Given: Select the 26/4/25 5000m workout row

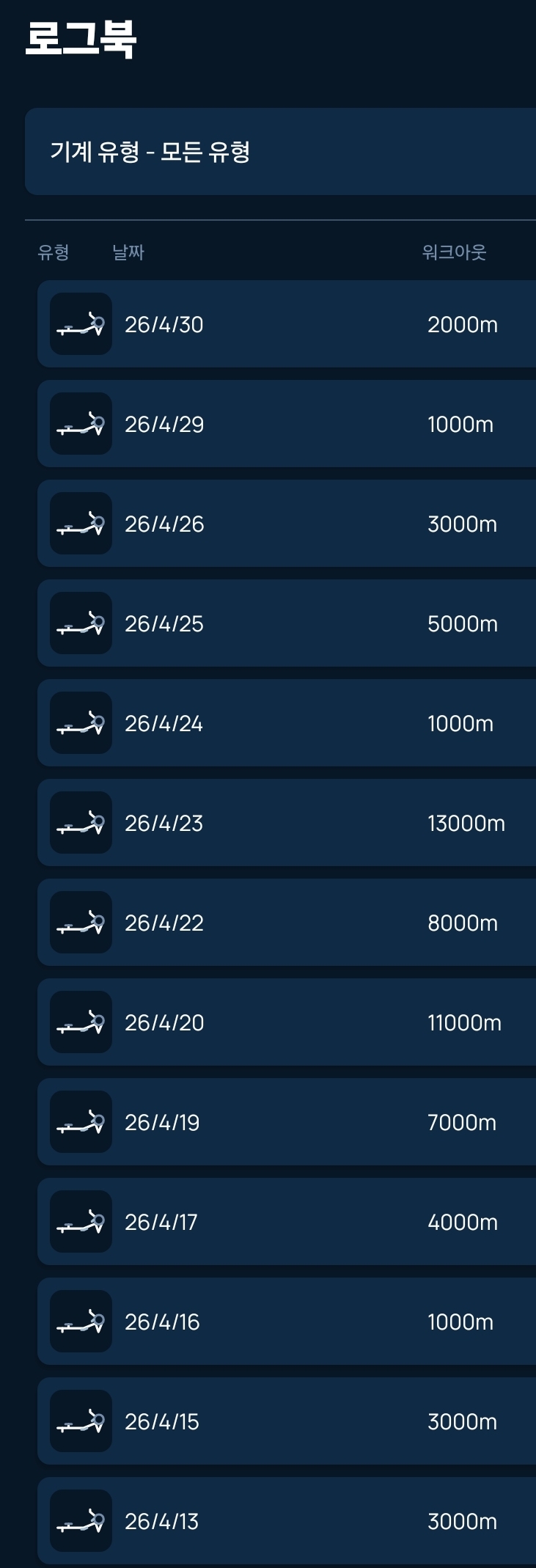Looking at the screenshot, I should 286,623.
